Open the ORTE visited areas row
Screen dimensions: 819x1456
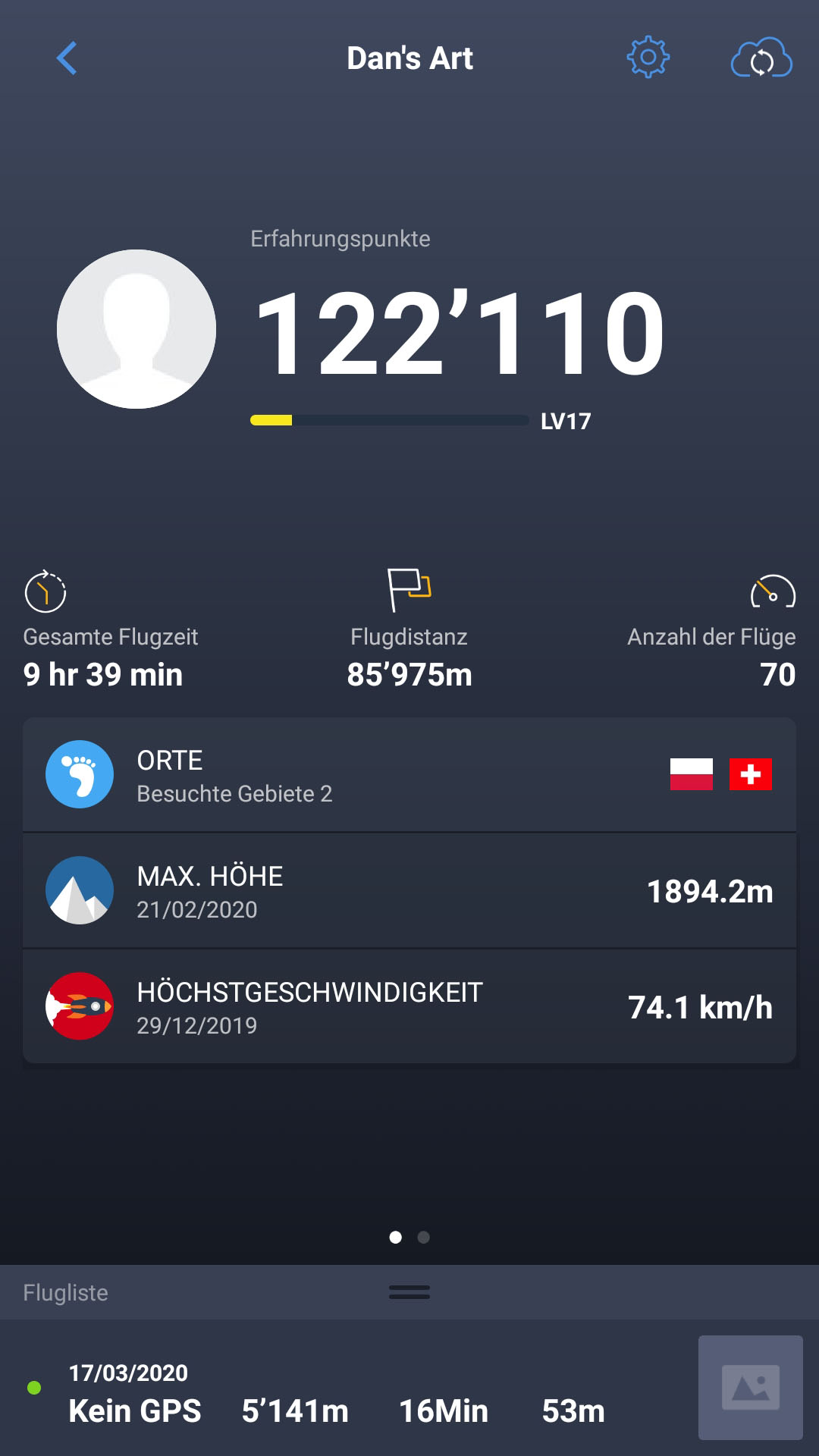pyautogui.click(x=409, y=774)
